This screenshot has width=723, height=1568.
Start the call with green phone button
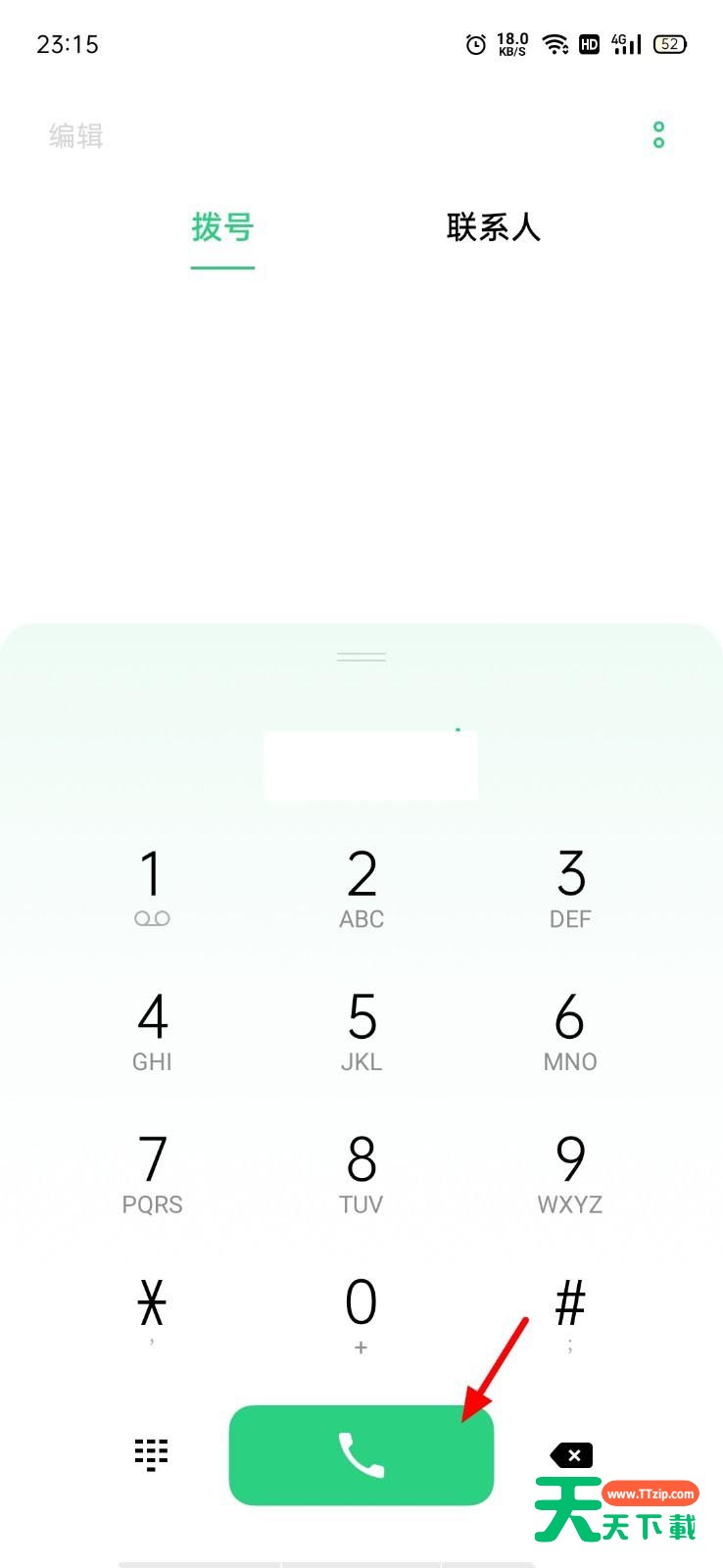(361, 1455)
